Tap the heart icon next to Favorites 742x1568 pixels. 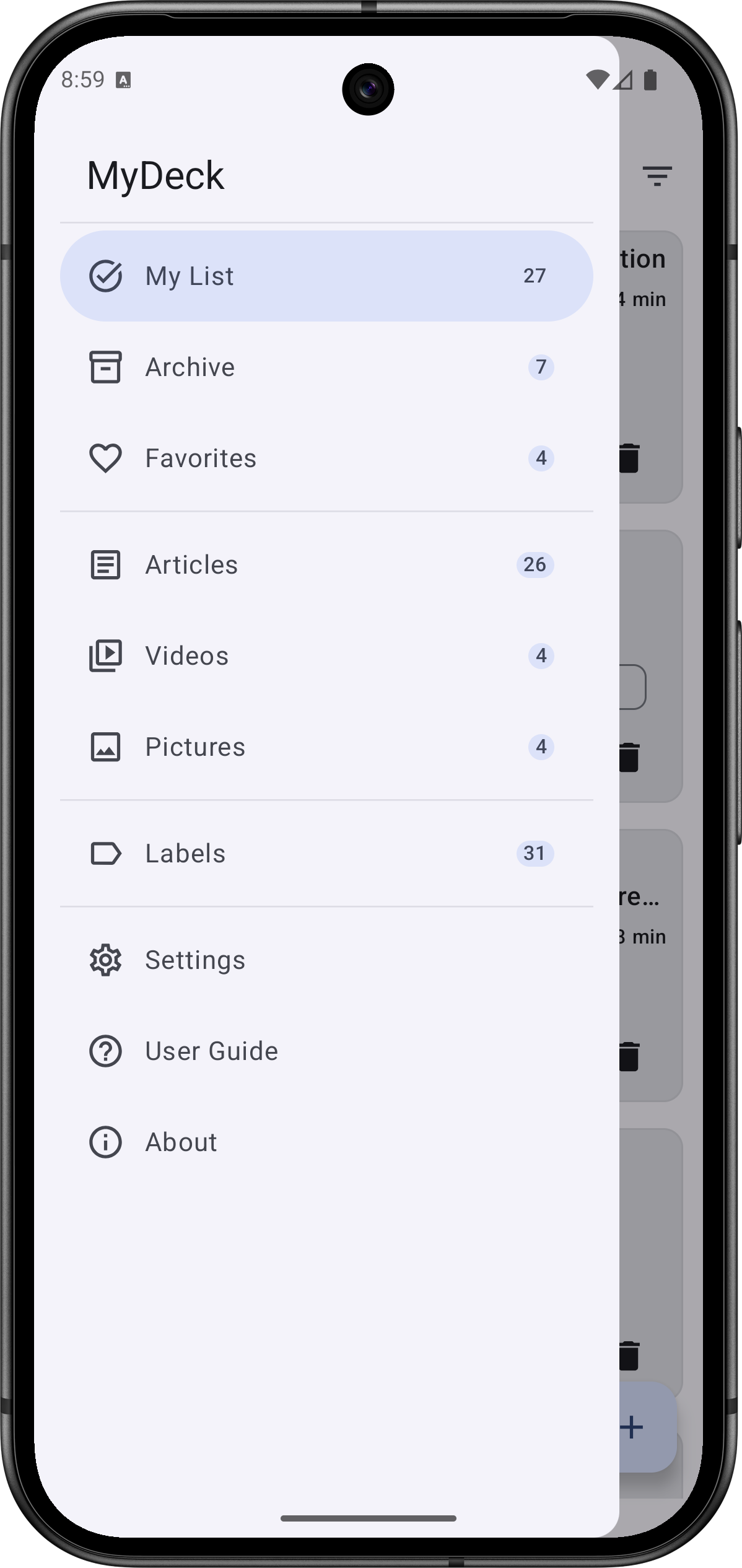point(105,458)
